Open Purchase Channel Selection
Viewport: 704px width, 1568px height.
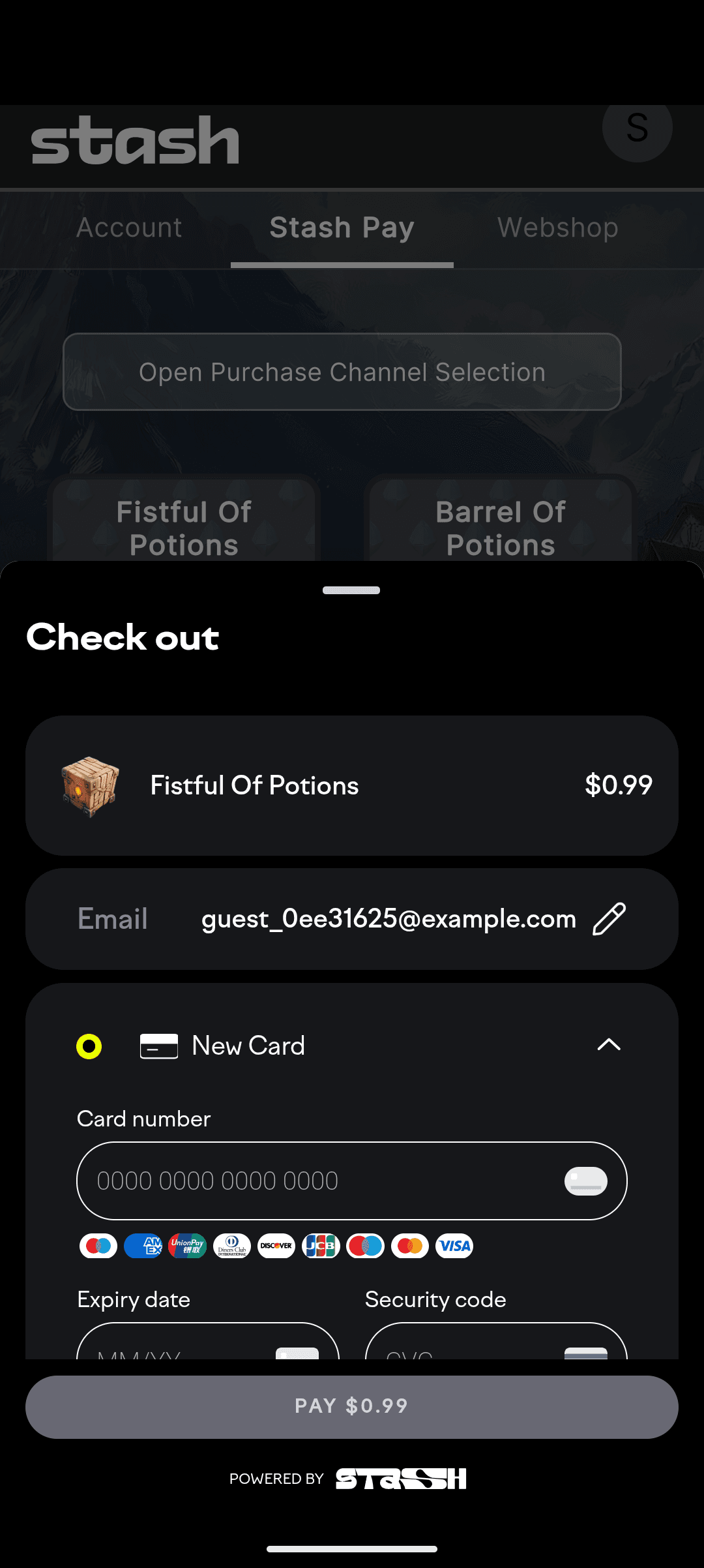pos(342,372)
